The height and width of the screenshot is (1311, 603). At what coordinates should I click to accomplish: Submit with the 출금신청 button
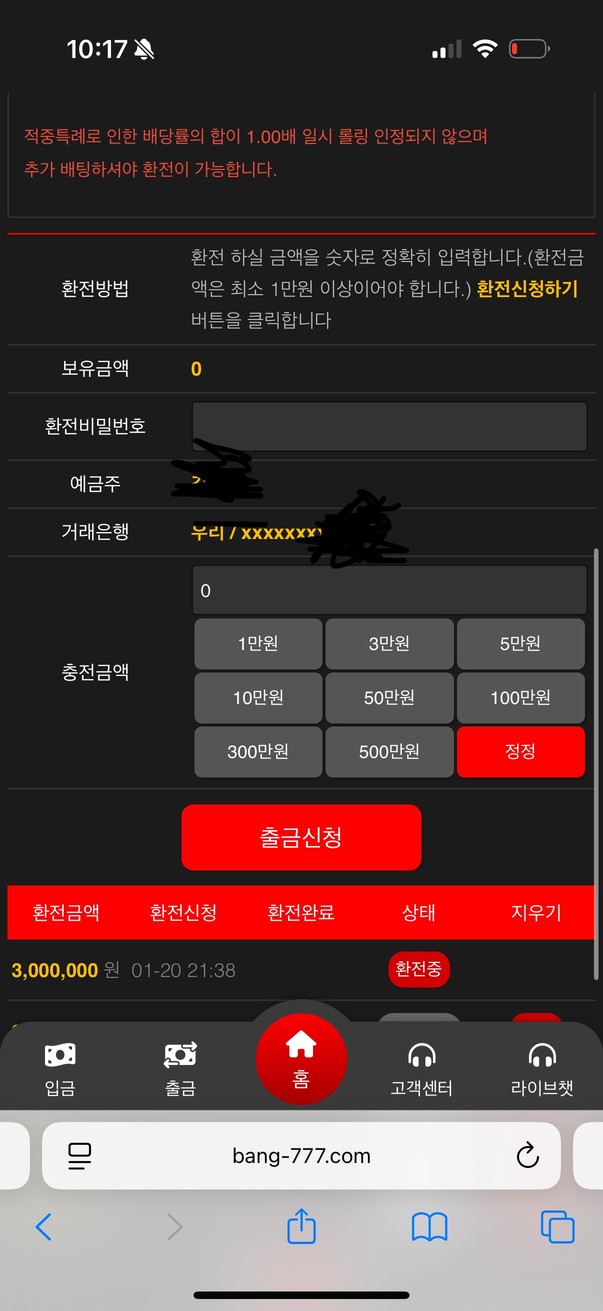301,838
